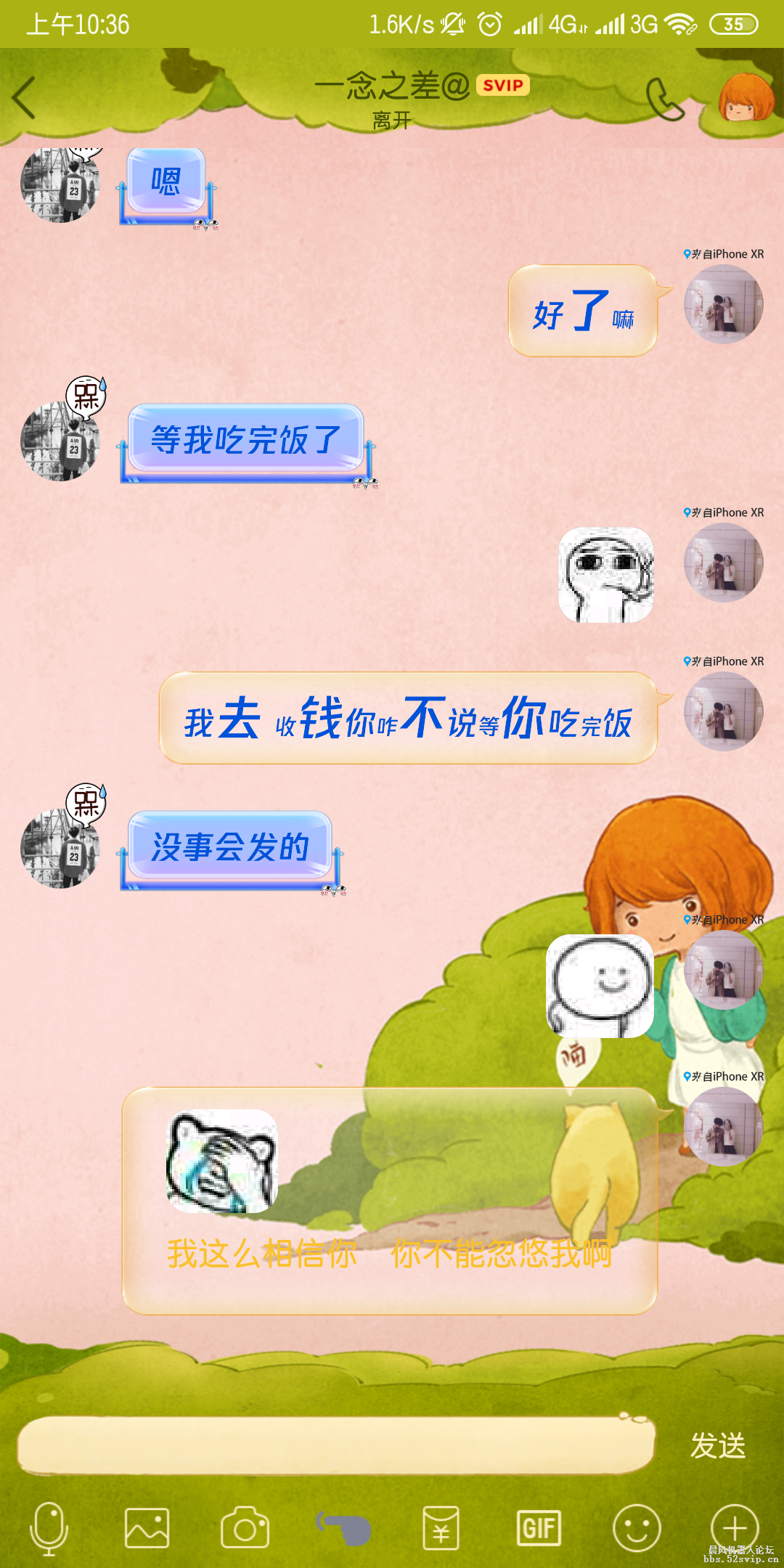Open the GIF picker
Screen dimensions: 784x1568
click(x=539, y=1528)
